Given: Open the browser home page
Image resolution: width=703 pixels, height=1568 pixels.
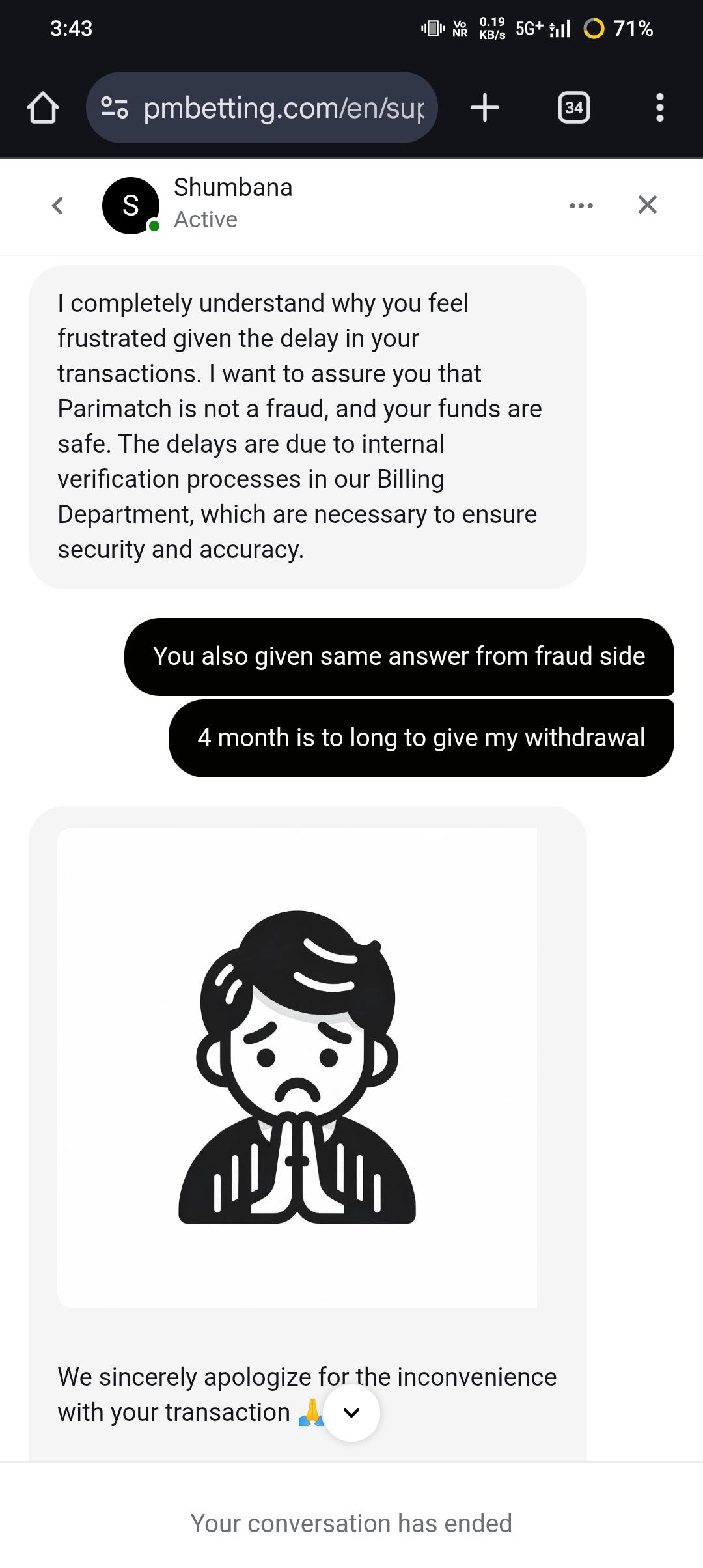Looking at the screenshot, I should [x=43, y=107].
